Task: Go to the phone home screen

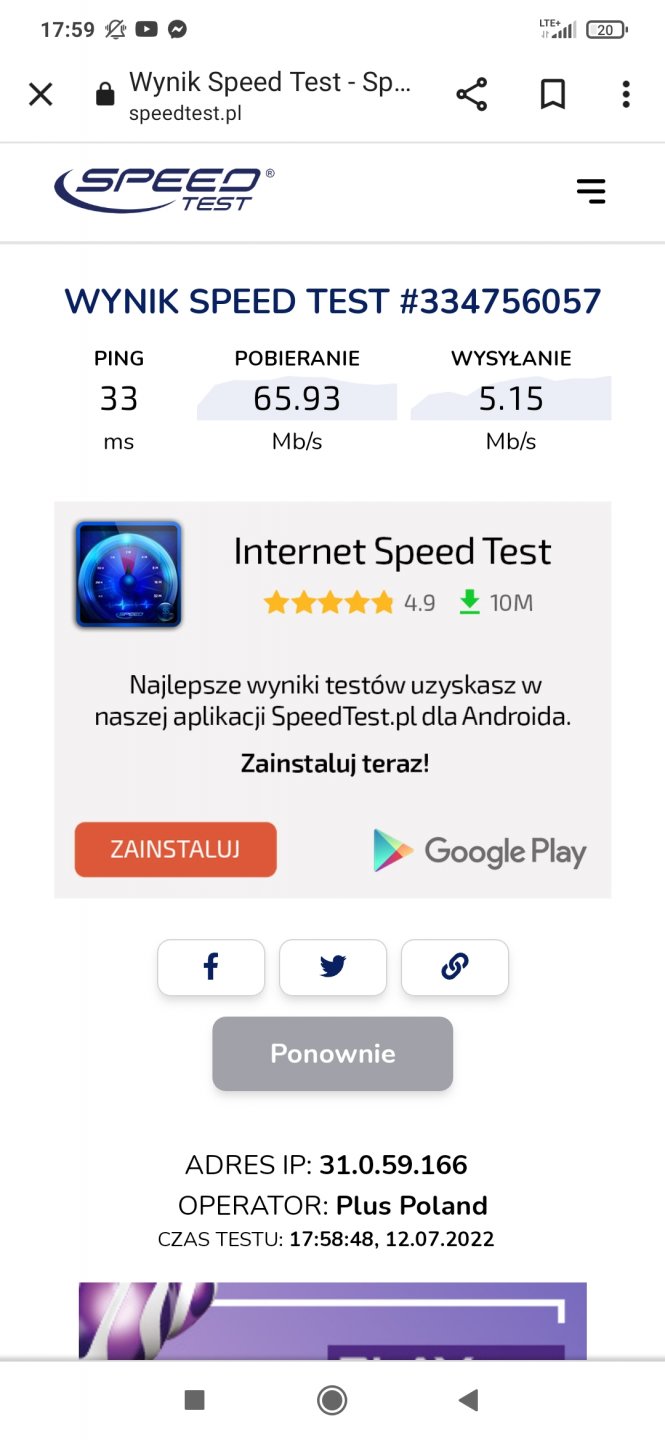Action: point(332,1400)
